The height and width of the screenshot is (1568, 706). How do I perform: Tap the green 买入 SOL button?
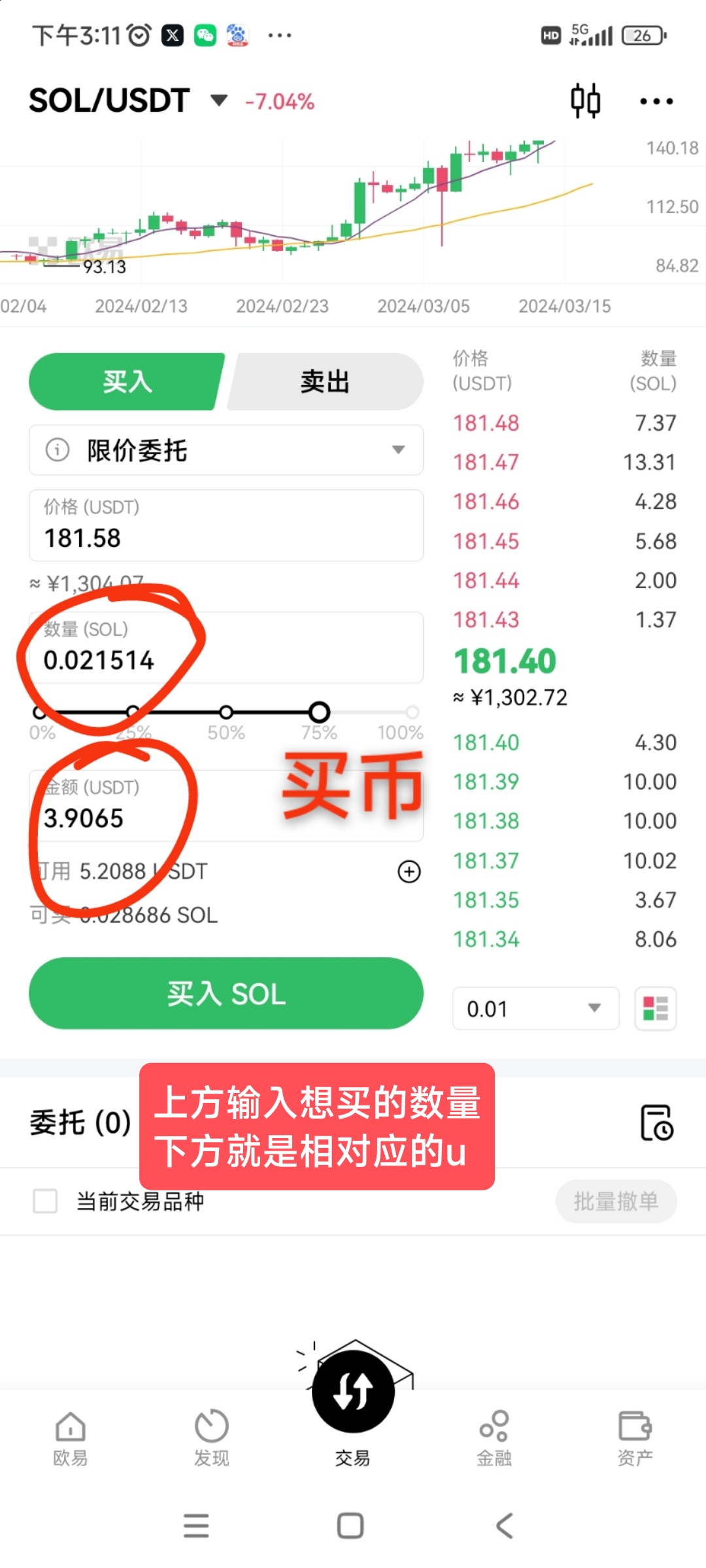(x=226, y=993)
